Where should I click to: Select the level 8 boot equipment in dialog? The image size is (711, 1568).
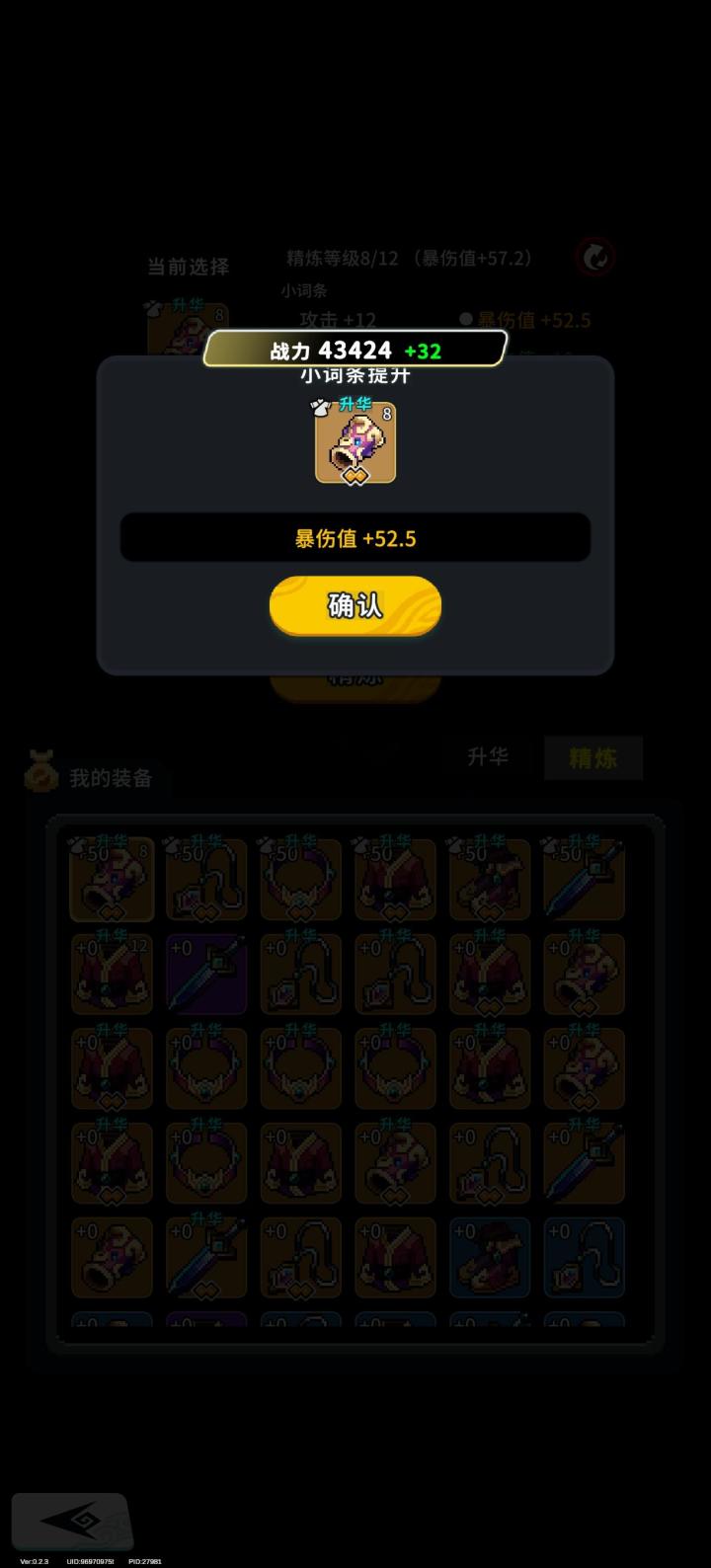pos(355,442)
